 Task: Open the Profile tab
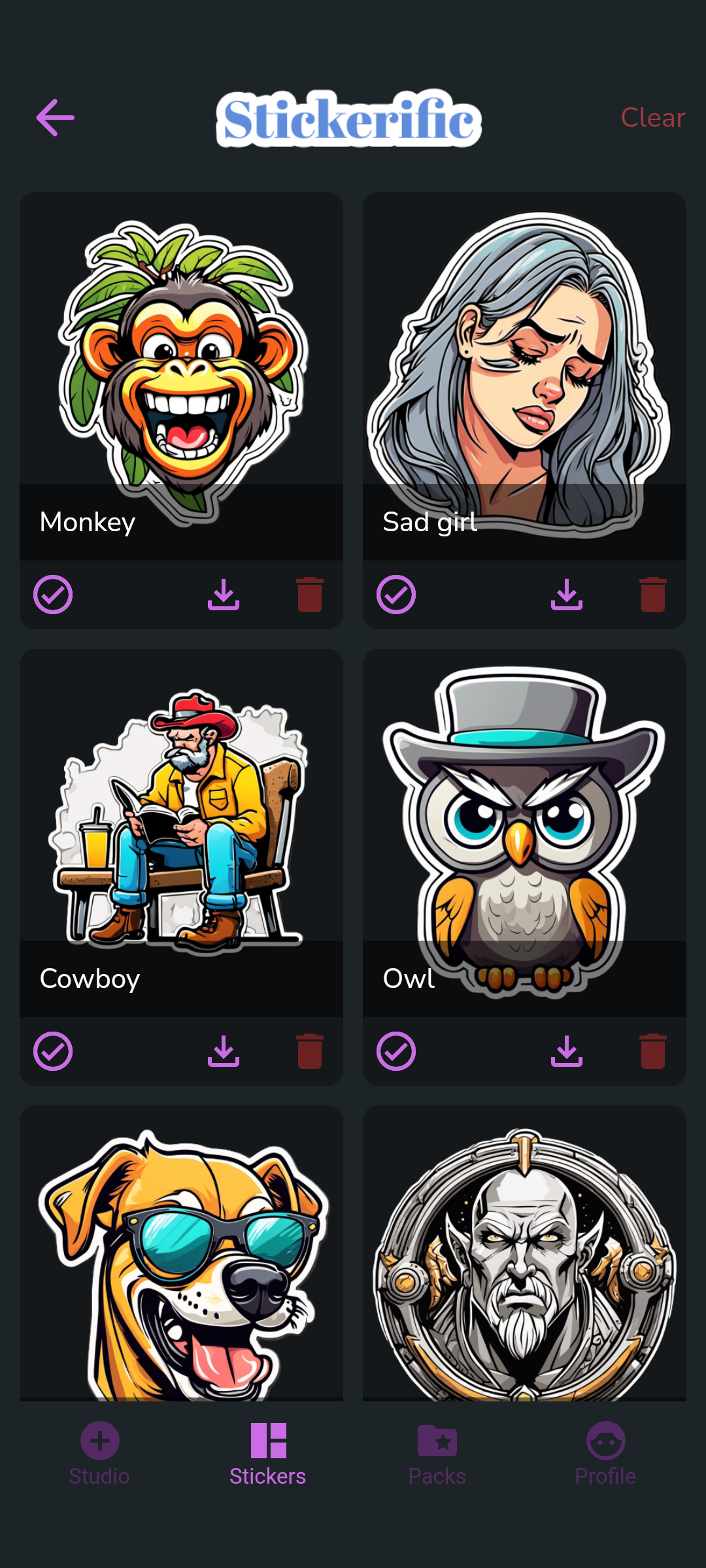(x=605, y=1454)
